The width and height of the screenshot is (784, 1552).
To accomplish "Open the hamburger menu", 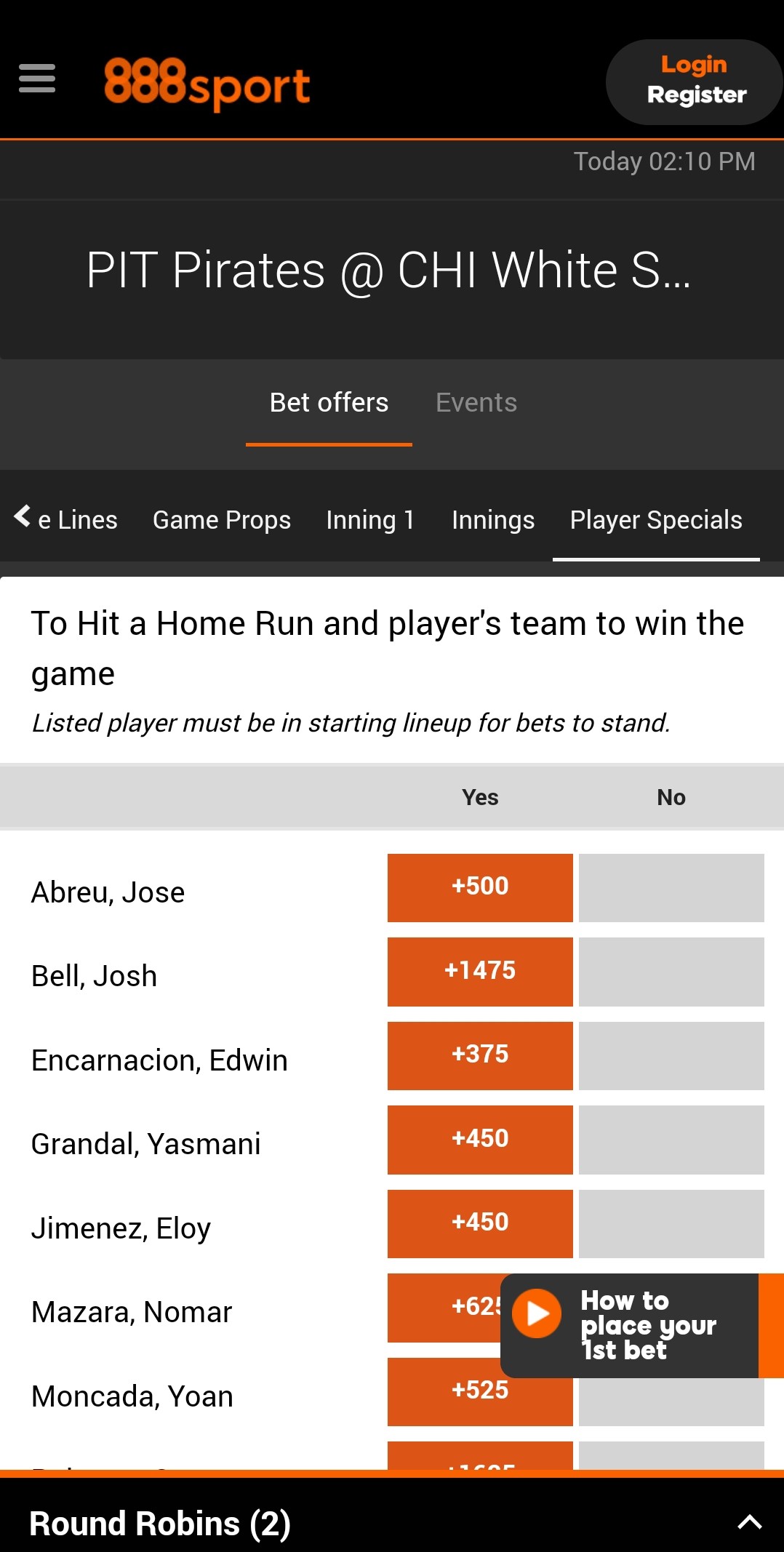I will click(37, 79).
